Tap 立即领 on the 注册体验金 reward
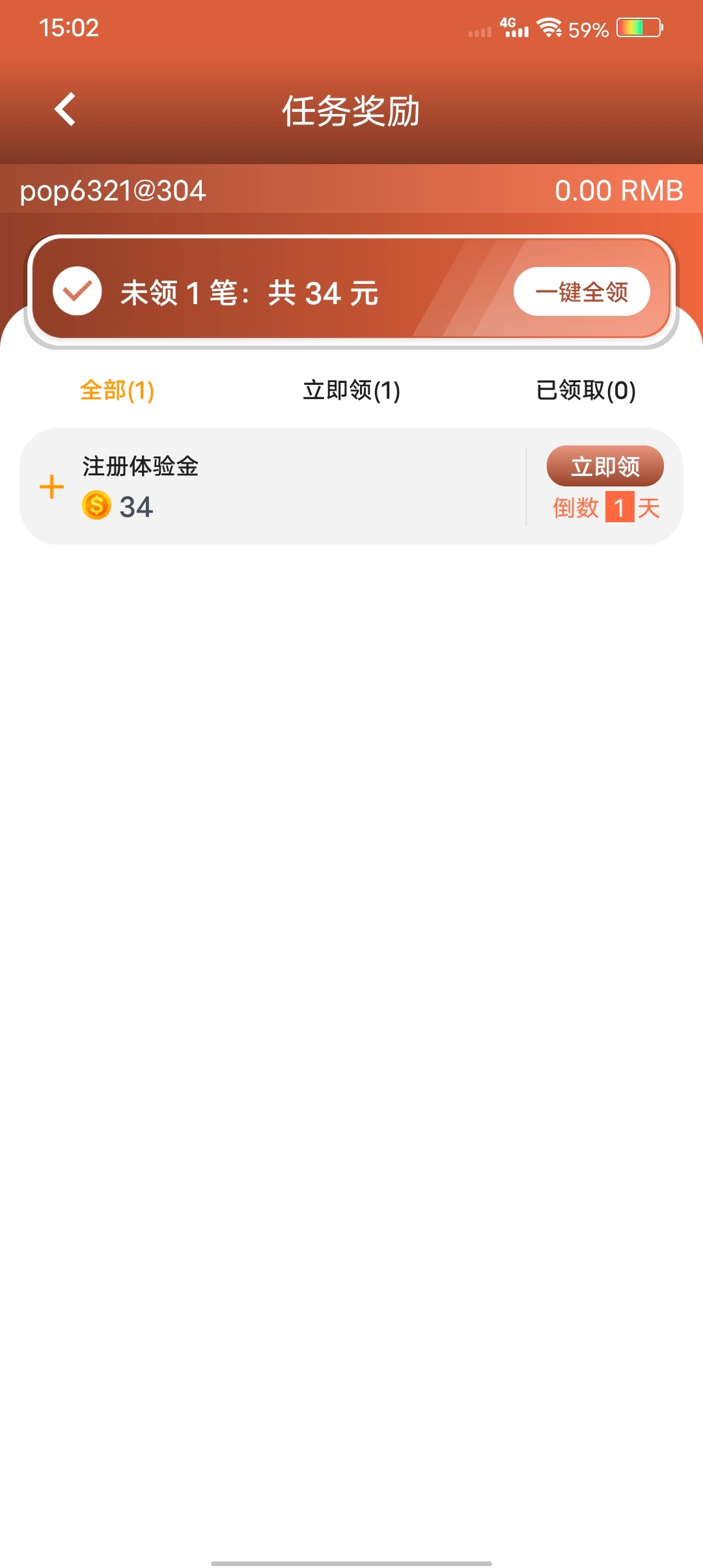Screen dimensions: 703x1568 [x=605, y=466]
